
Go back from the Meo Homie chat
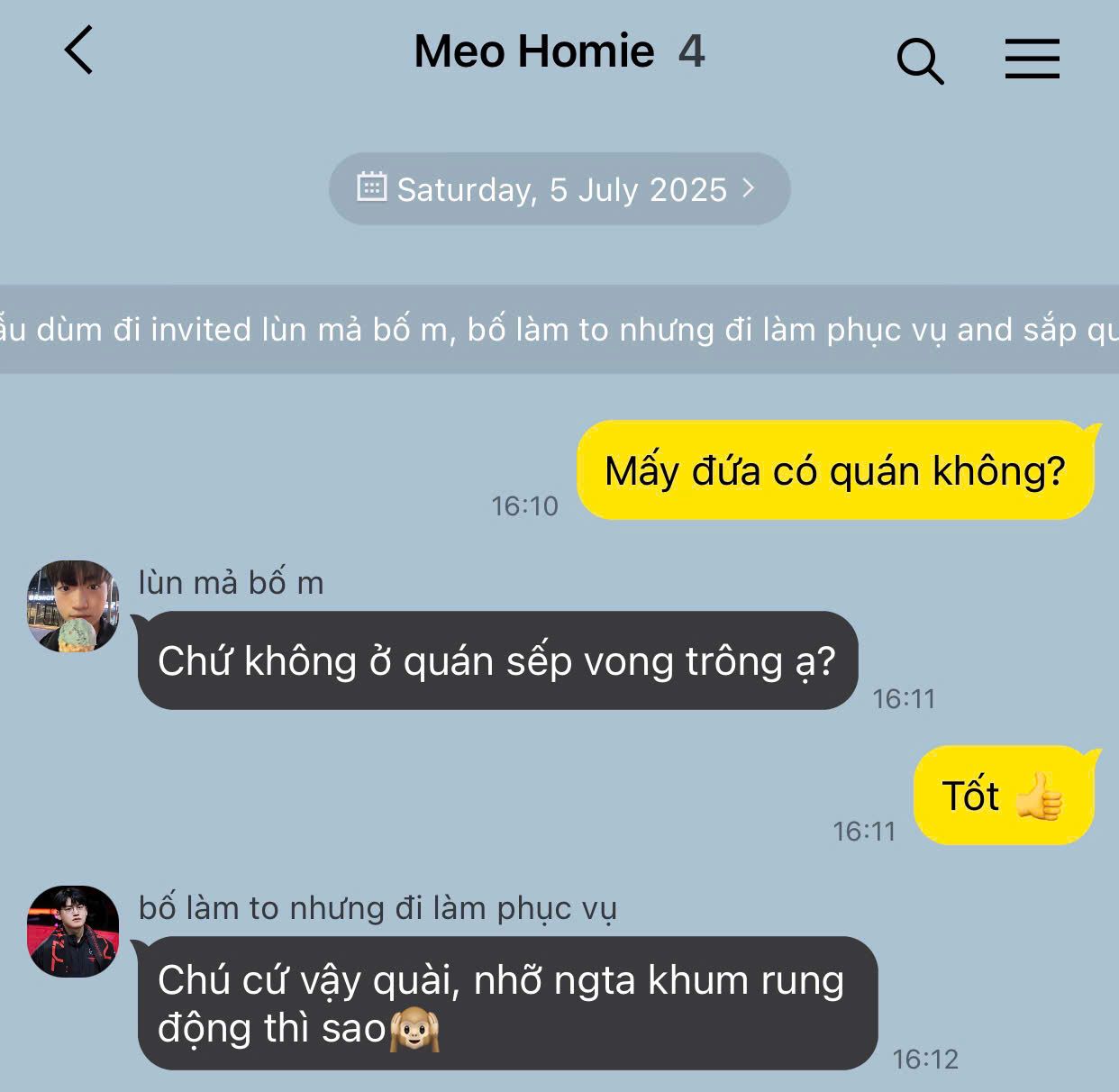pyautogui.click(x=79, y=50)
